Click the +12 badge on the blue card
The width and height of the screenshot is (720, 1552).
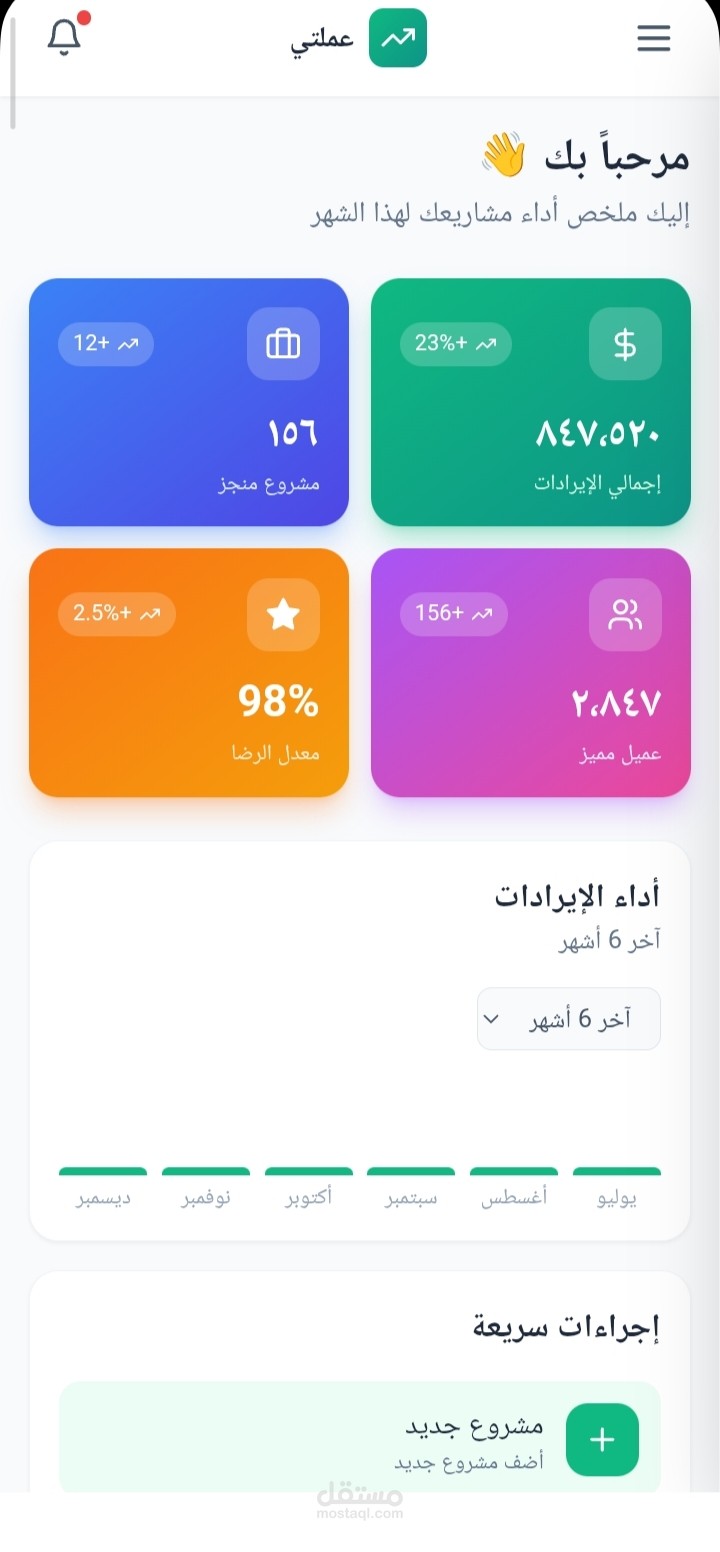(106, 344)
